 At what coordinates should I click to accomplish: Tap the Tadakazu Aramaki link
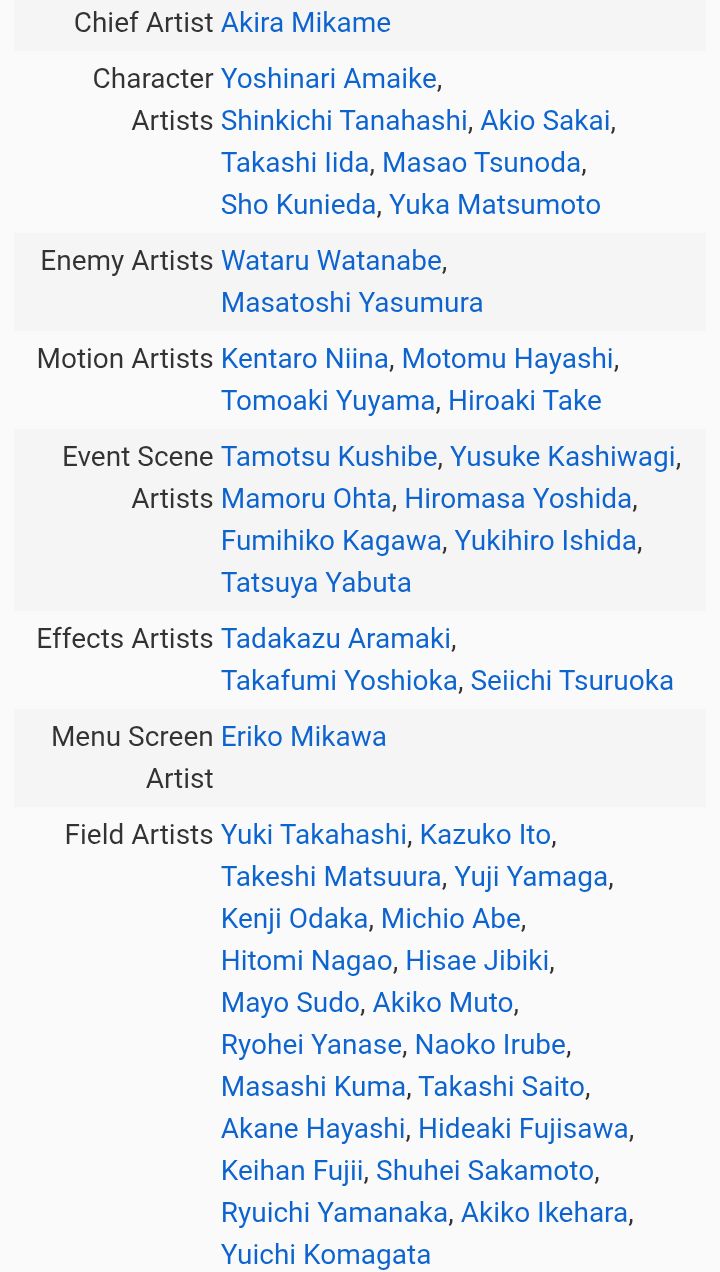click(x=336, y=638)
